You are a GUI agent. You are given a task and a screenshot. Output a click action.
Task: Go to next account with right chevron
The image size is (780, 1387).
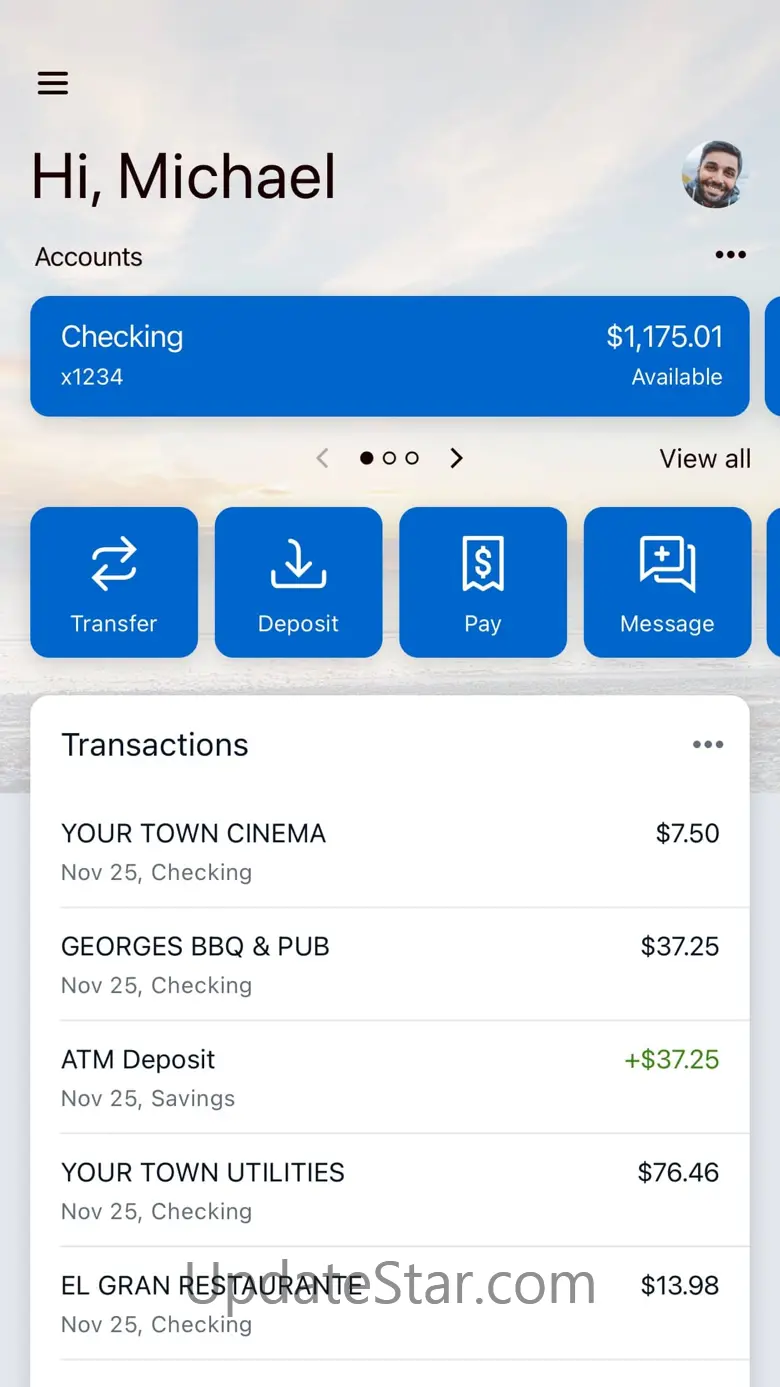tap(457, 458)
